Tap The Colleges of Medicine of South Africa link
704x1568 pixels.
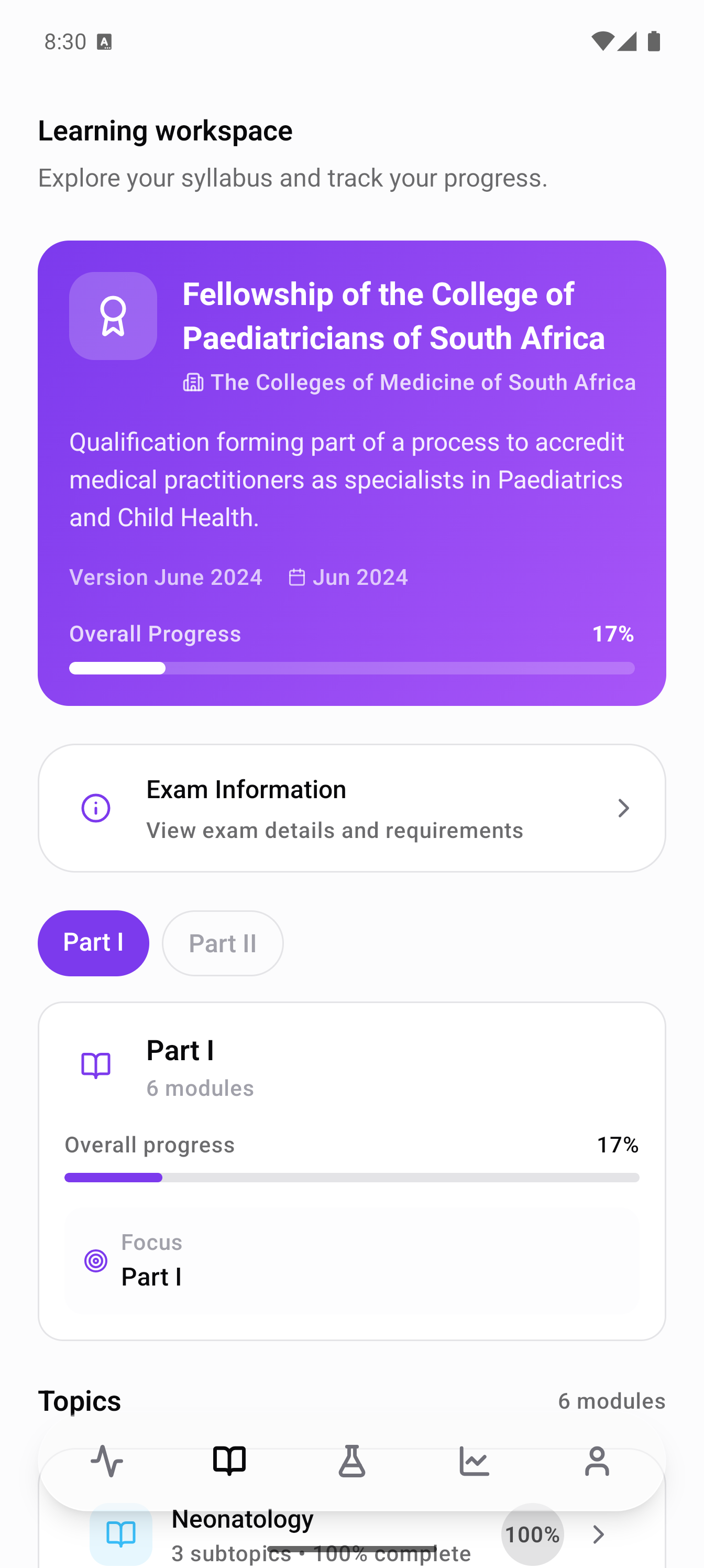point(410,382)
